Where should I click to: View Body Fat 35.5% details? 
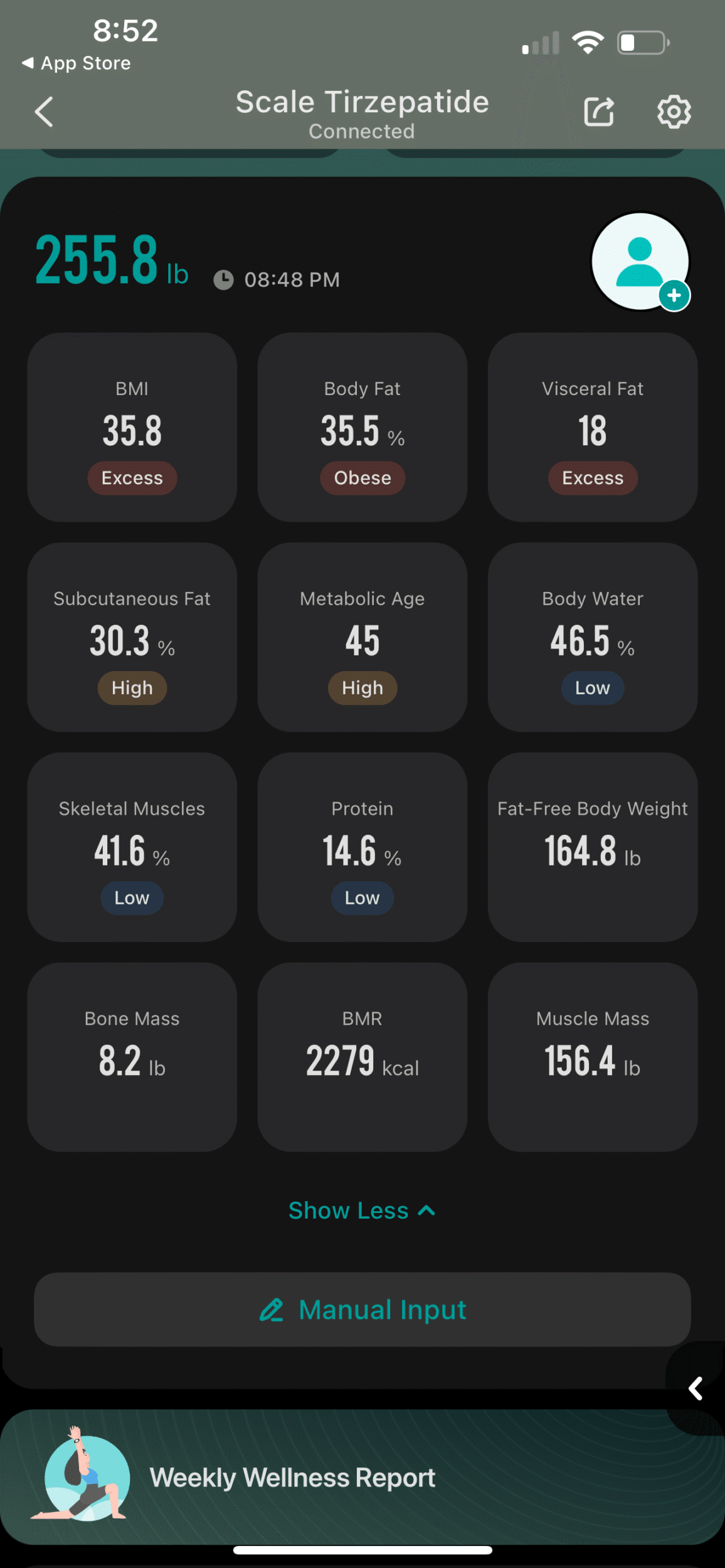pos(362,427)
